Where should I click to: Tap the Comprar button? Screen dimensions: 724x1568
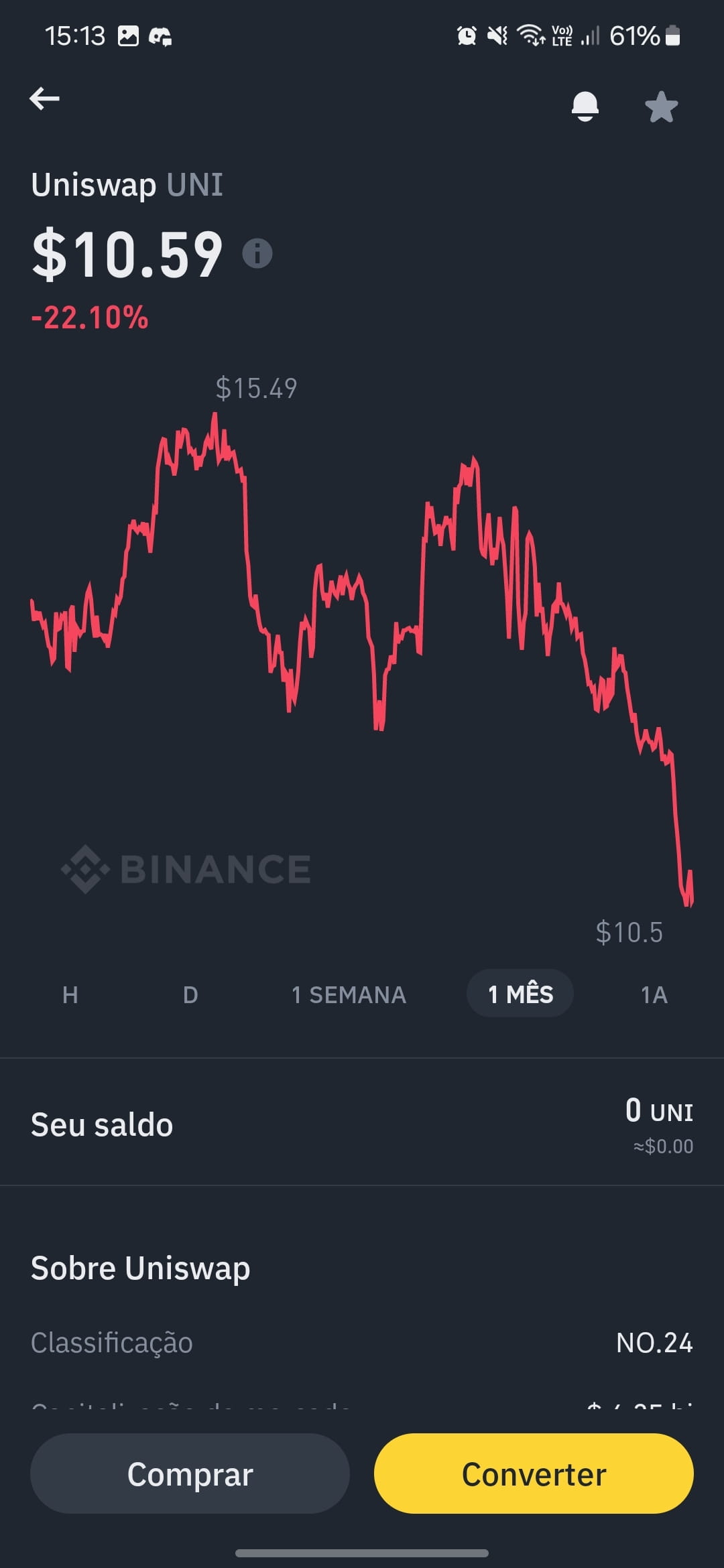click(x=190, y=1474)
